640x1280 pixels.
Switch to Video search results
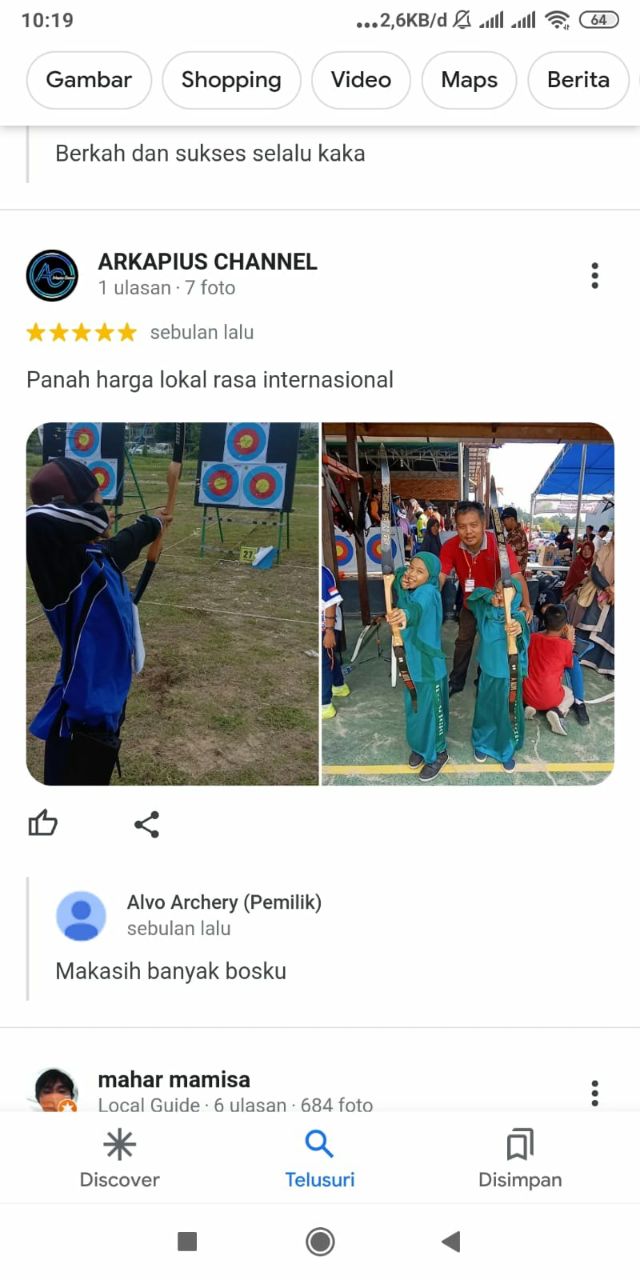361,80
